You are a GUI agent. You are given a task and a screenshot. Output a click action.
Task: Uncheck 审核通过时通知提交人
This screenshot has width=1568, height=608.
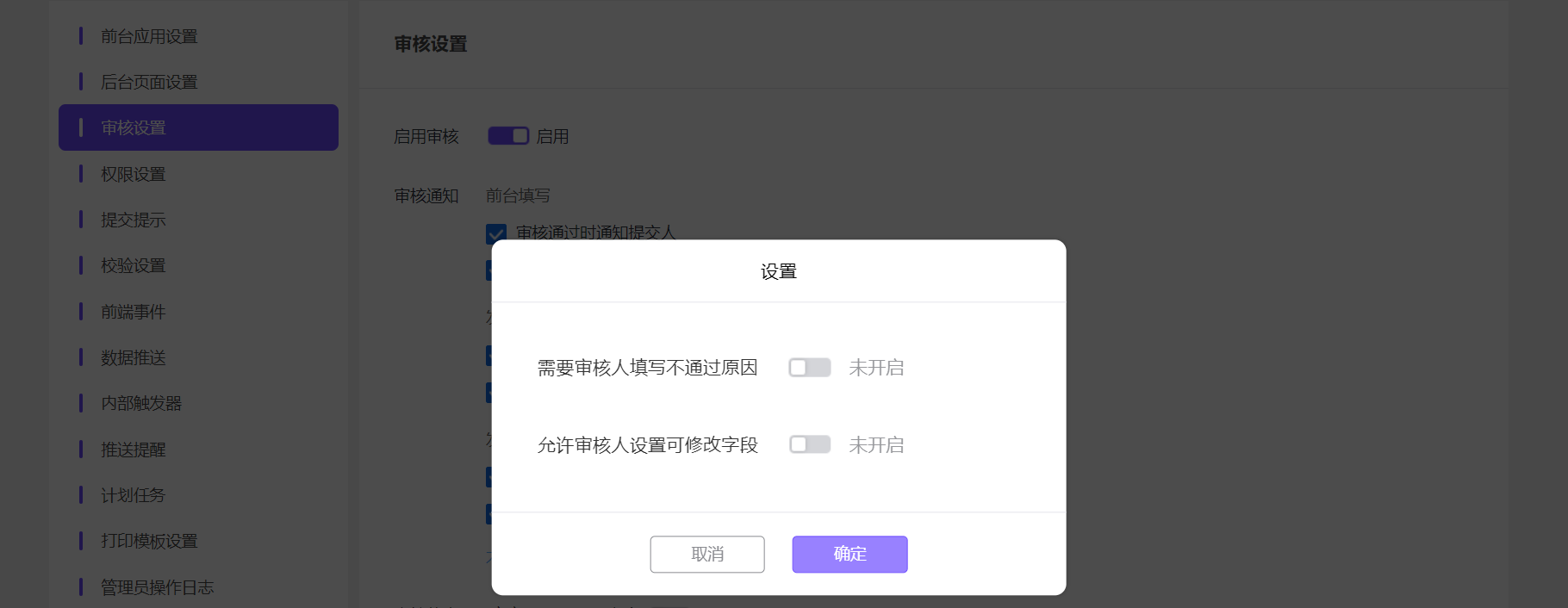[496, 232]
